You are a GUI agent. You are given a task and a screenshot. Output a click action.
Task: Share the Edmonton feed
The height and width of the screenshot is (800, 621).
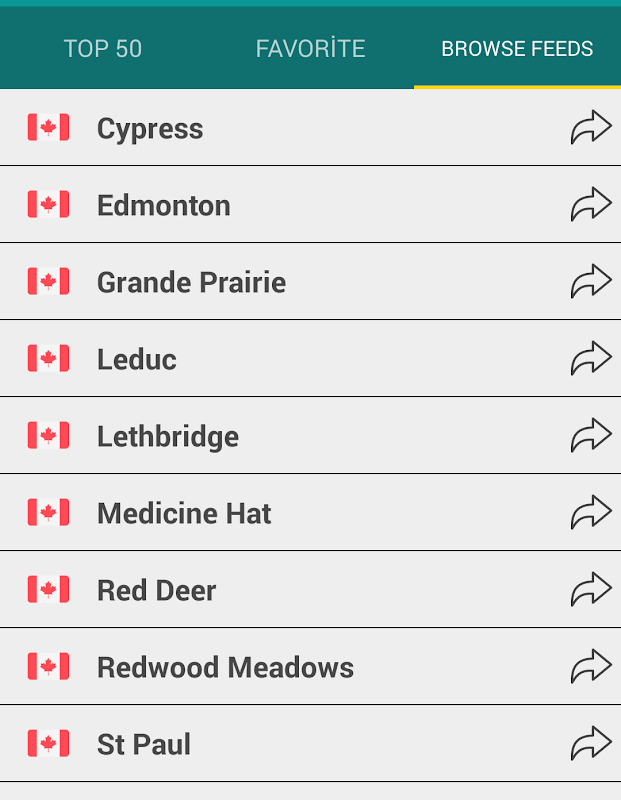pos(590,205)
